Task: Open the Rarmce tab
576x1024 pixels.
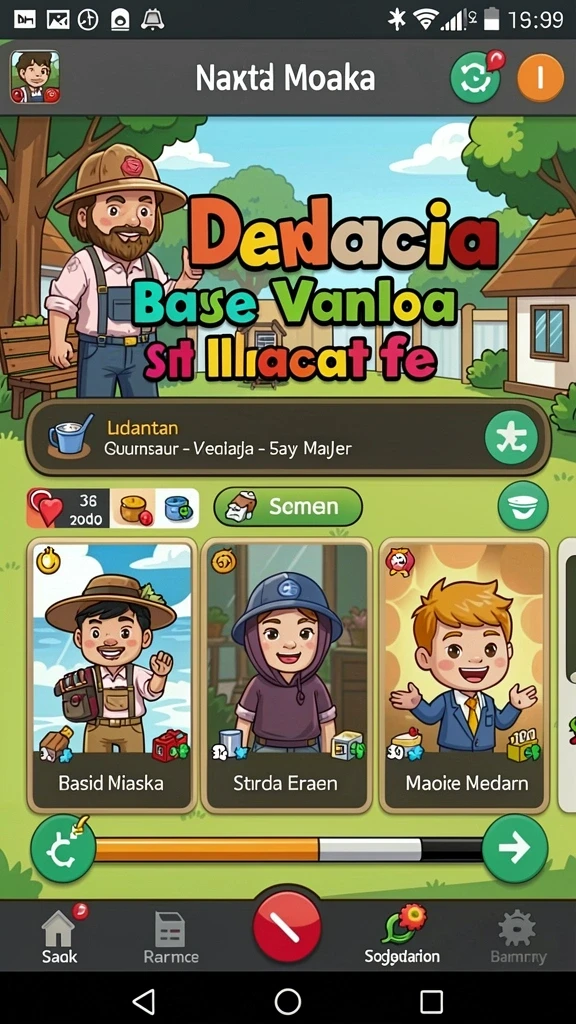Action: pyautogui.click(x=171, y=938)
